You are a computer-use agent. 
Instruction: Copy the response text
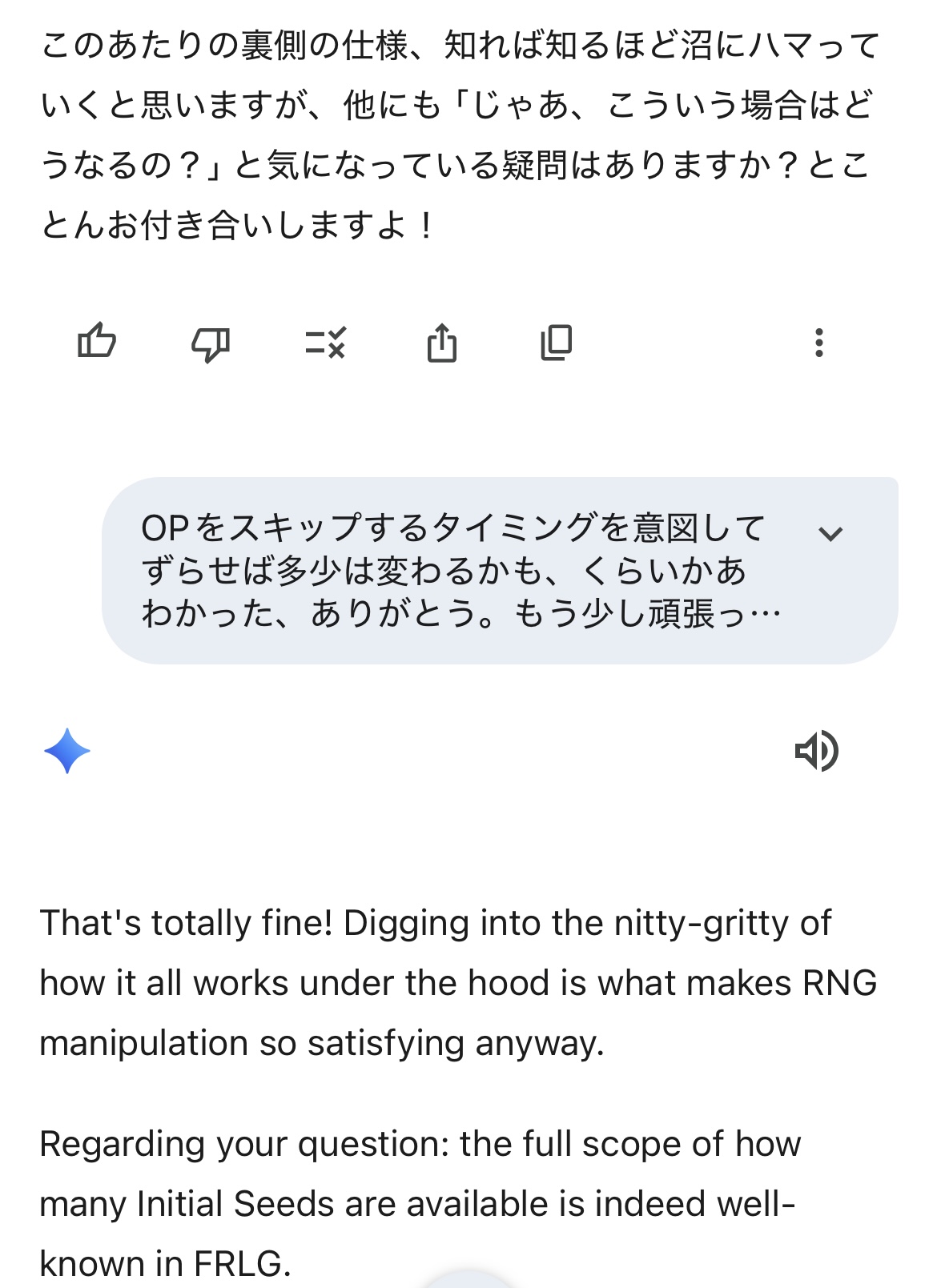tap(557, 343)
